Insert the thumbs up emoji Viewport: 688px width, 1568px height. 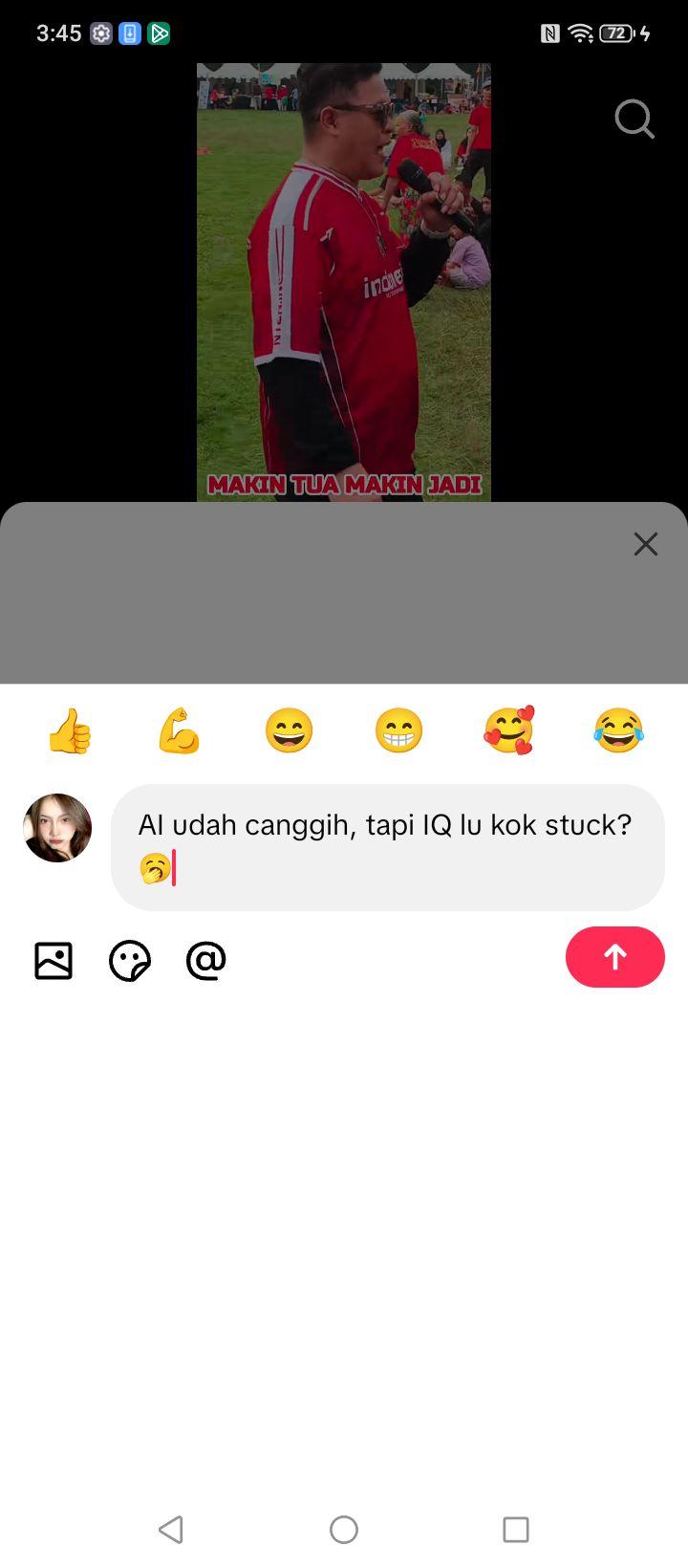[70, 731]
